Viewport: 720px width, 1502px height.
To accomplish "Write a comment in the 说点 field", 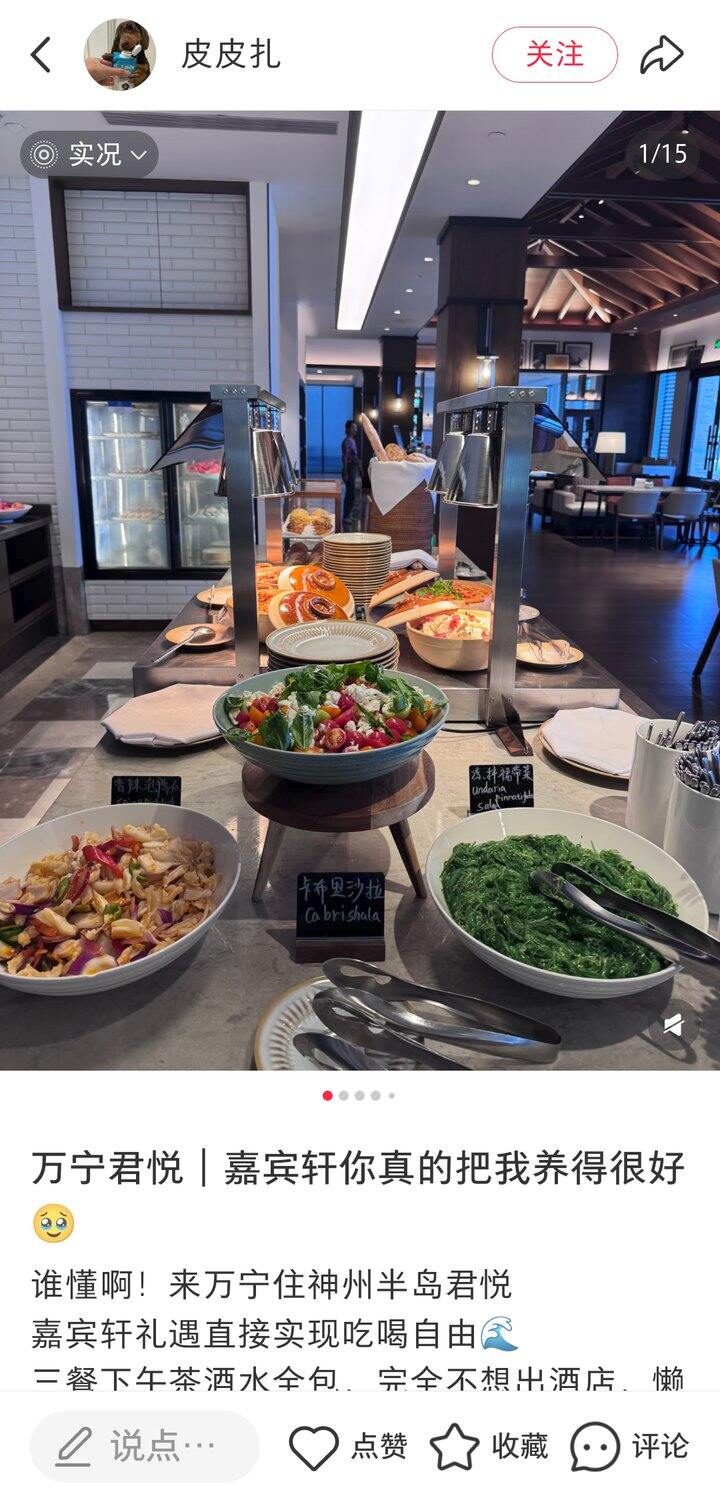I will (145, 1446).
